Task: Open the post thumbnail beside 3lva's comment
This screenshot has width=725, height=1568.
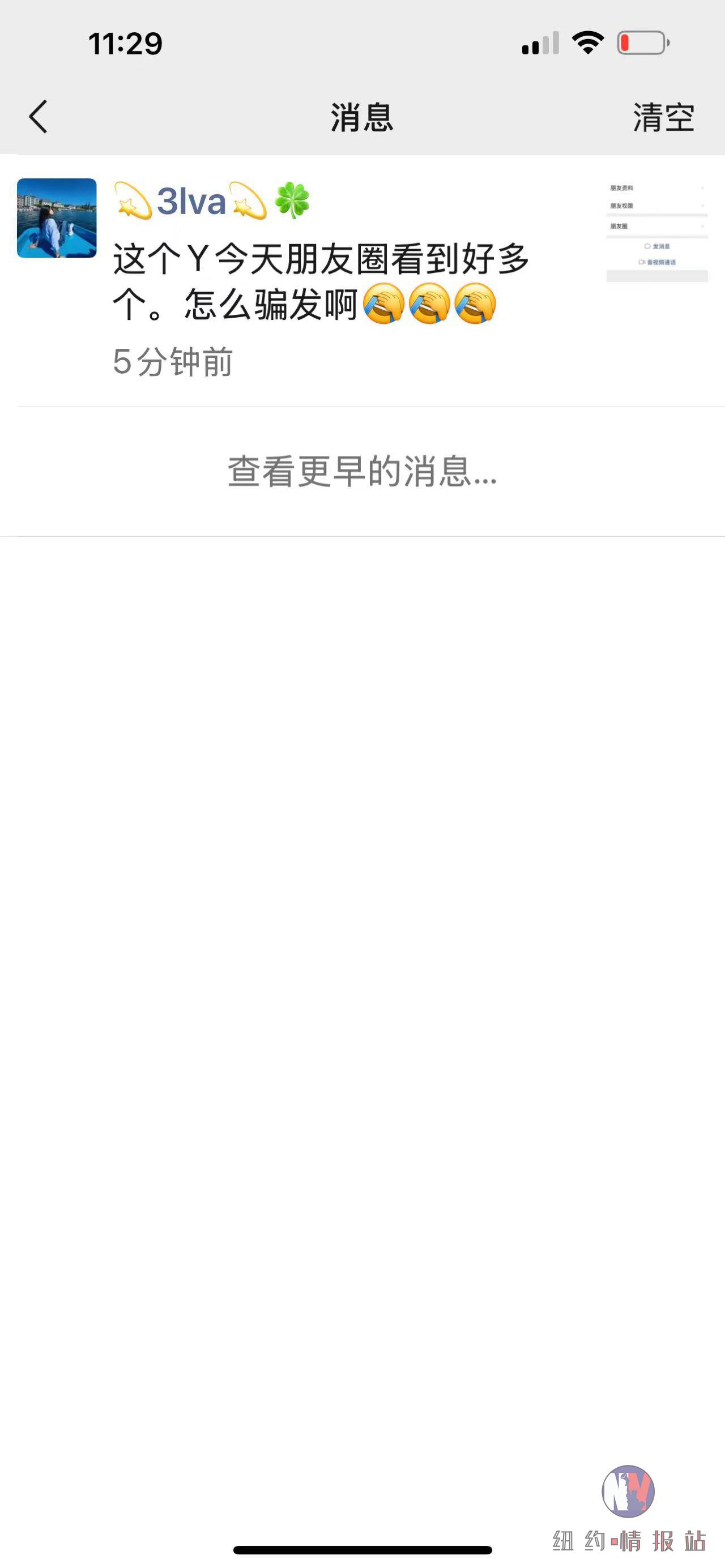Action: 657,230
